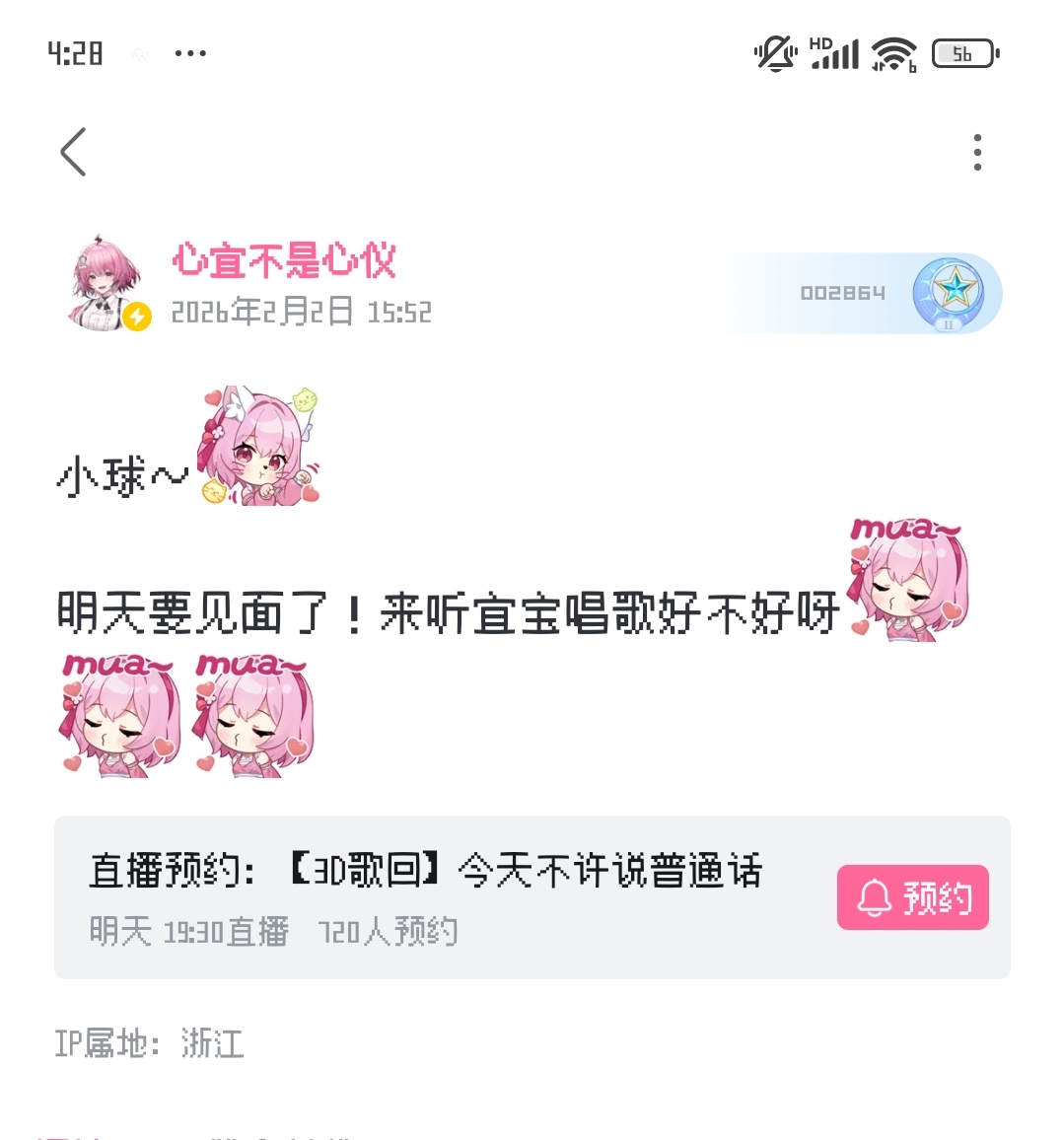Tap the username 心宜不是心仪
Screen dimensions: 1064x1140
[284, 261]
